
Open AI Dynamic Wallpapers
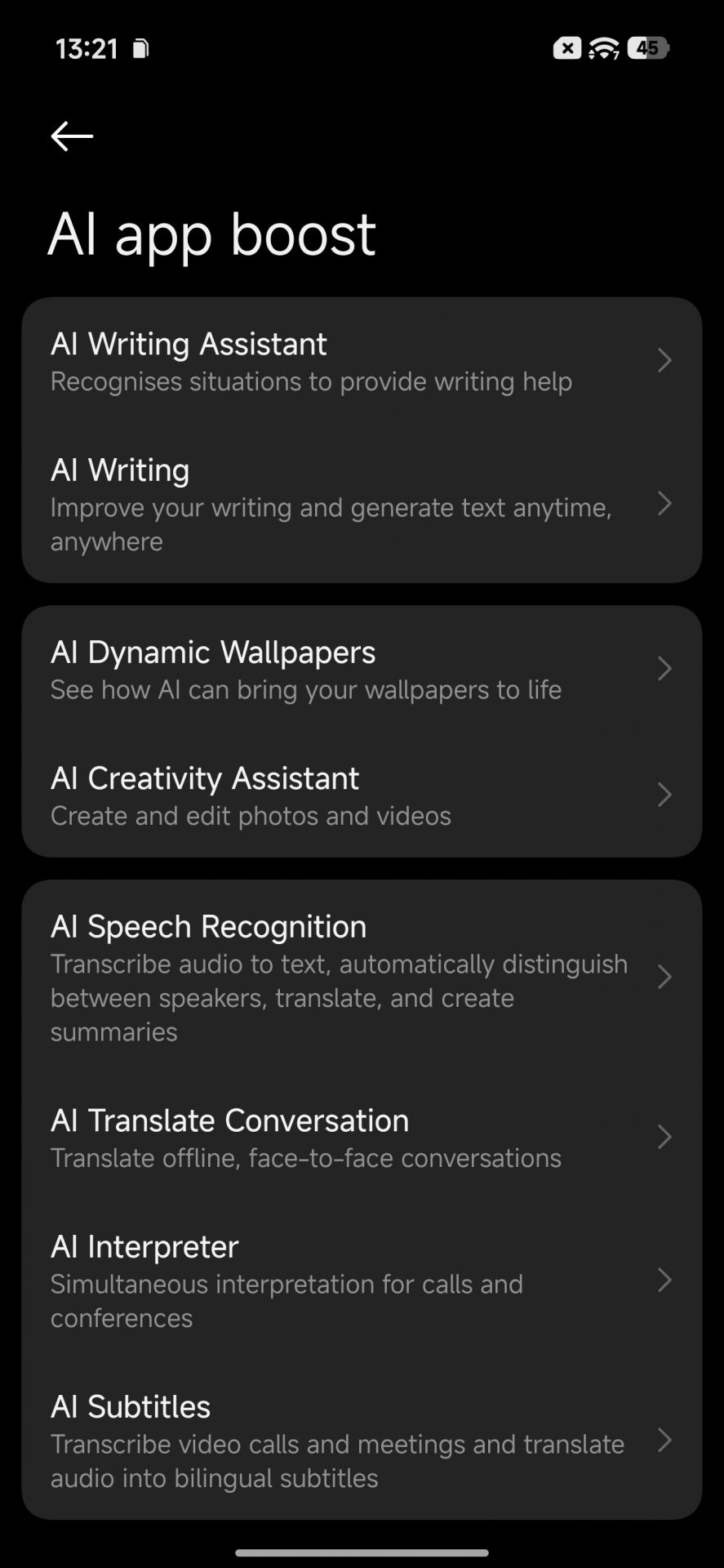(361, 669)
